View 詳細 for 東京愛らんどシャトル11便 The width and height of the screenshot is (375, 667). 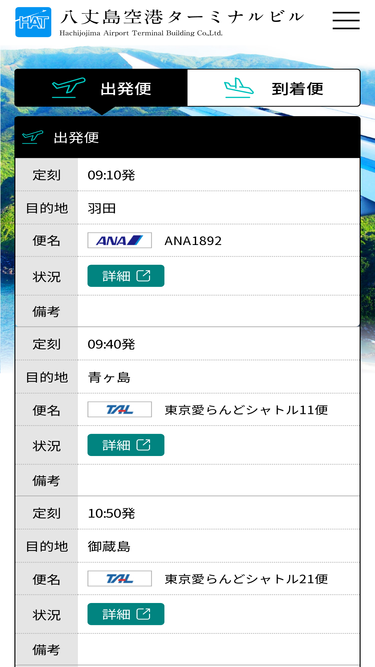coord(126,445)
